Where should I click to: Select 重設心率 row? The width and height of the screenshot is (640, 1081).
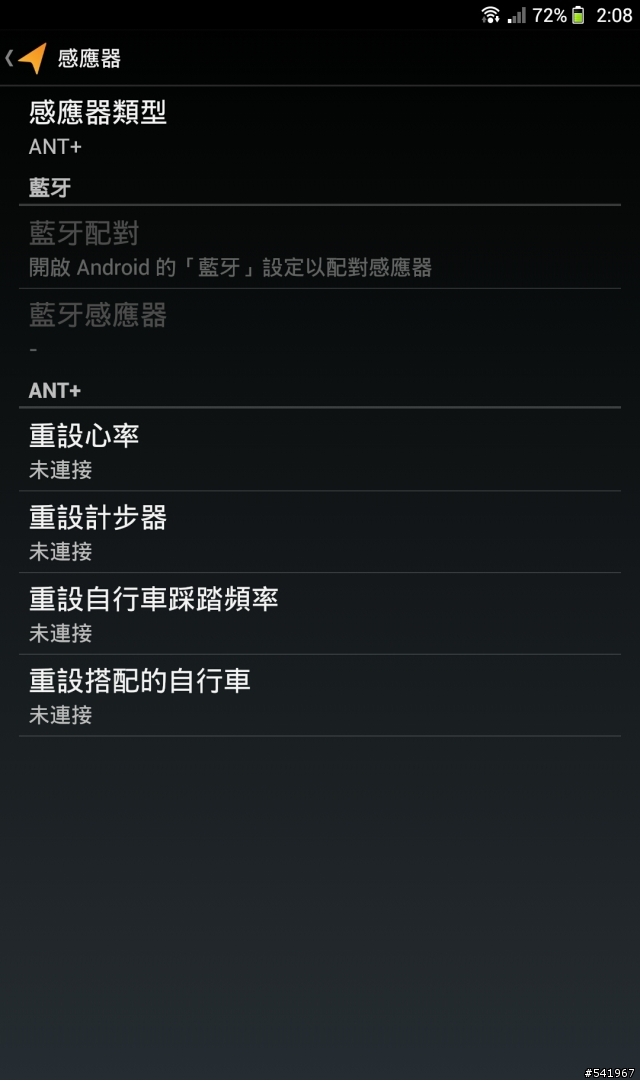(x=319, y=450)
